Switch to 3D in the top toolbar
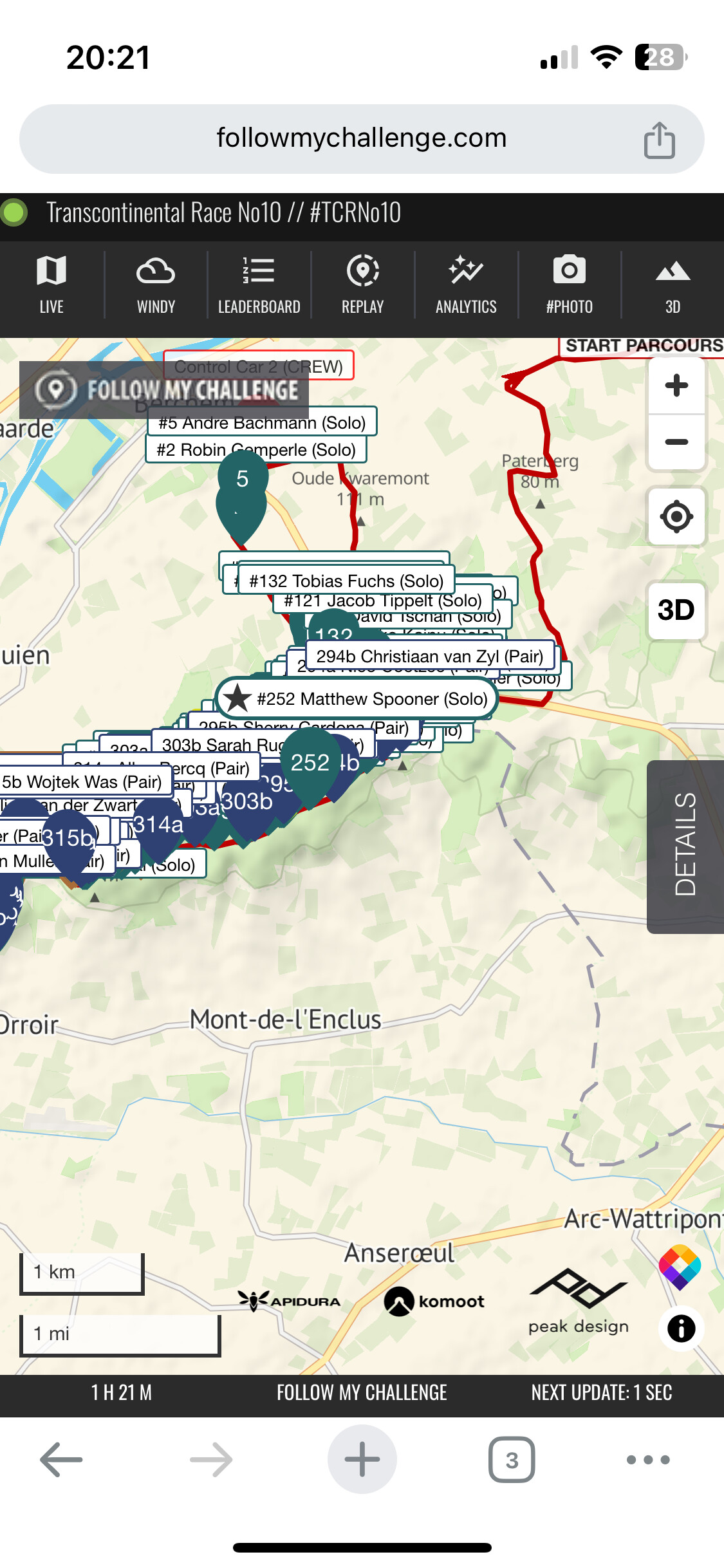724x1568 pixels. pos(673,285)
